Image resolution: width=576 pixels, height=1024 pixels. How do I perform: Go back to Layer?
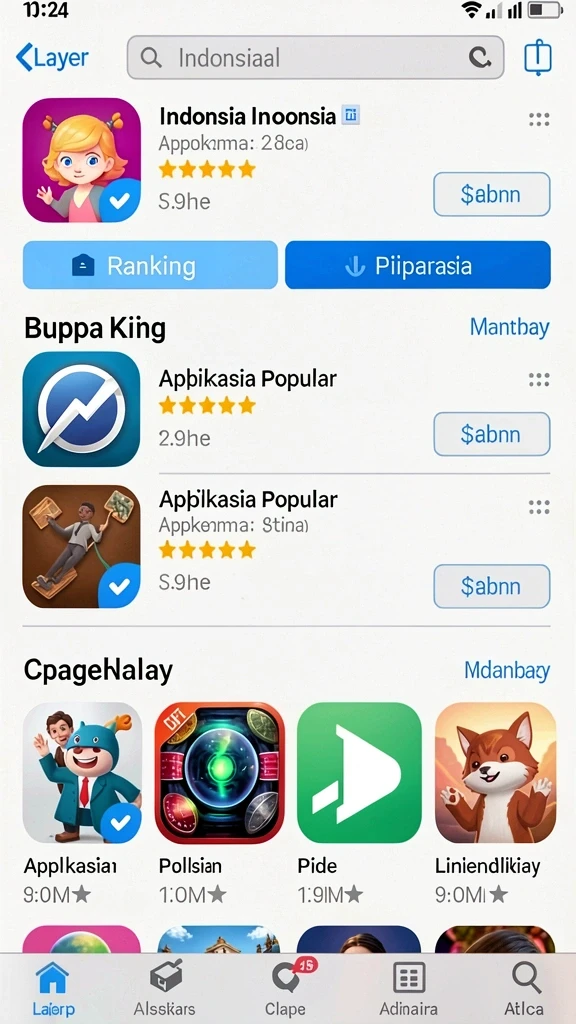click(52, 57)
